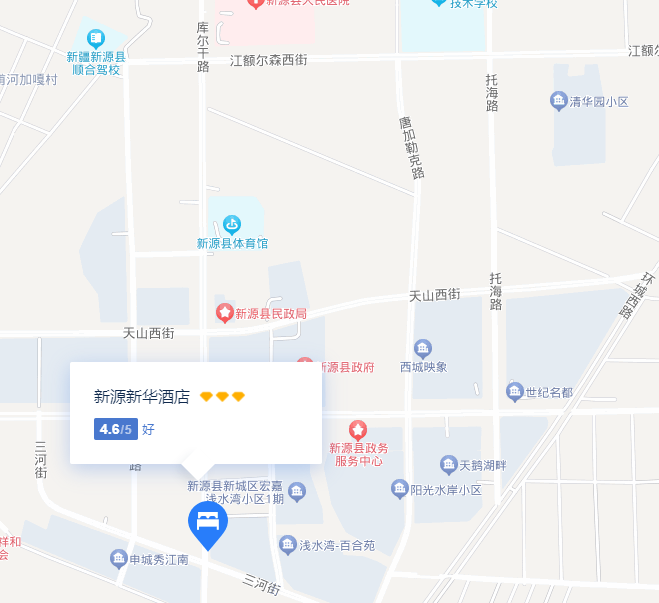Select the 申城秀江南 map marker
This screenshot has height=603, width=659.
click(x=120, y=560)
